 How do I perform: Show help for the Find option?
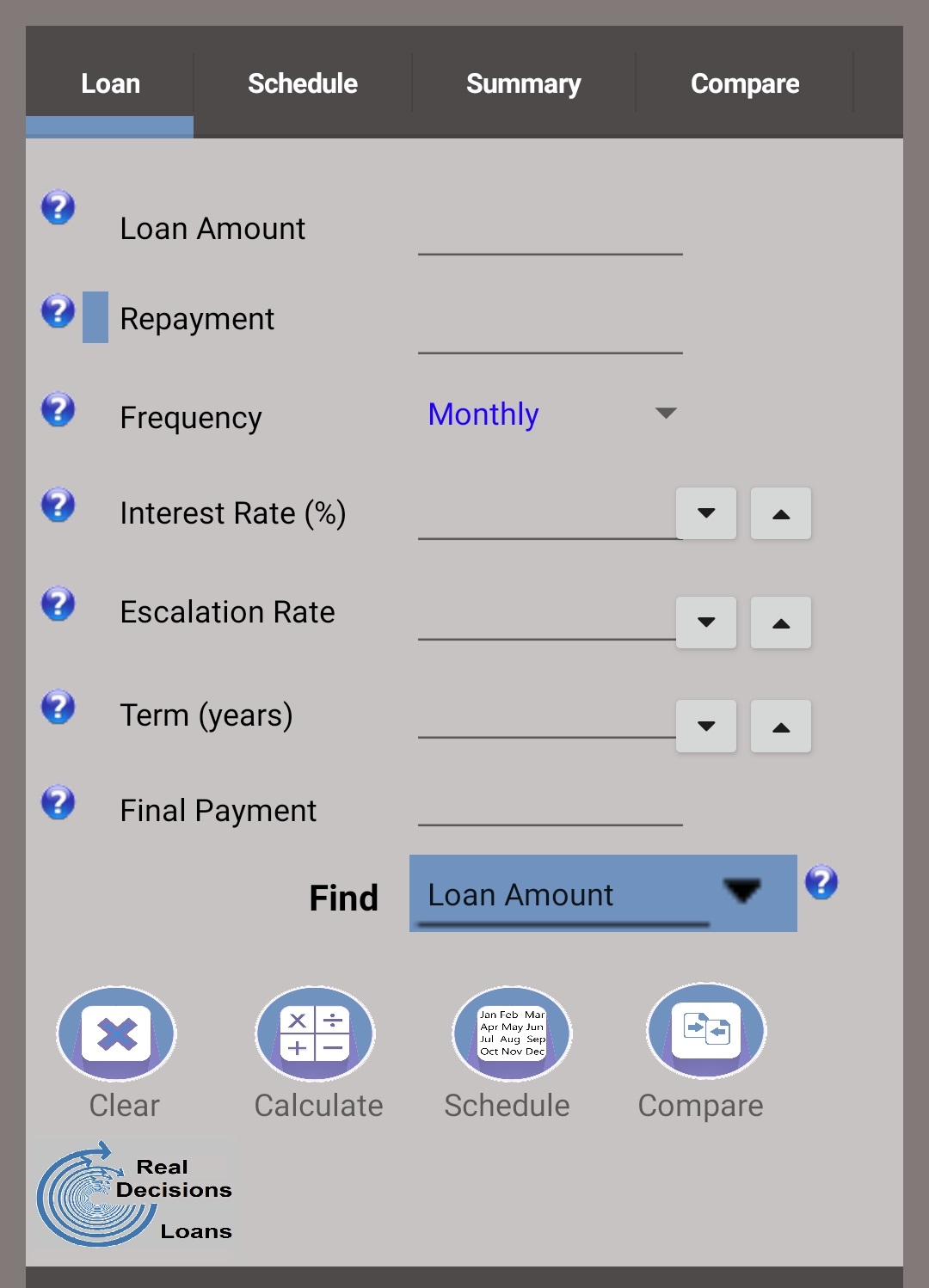821,882
